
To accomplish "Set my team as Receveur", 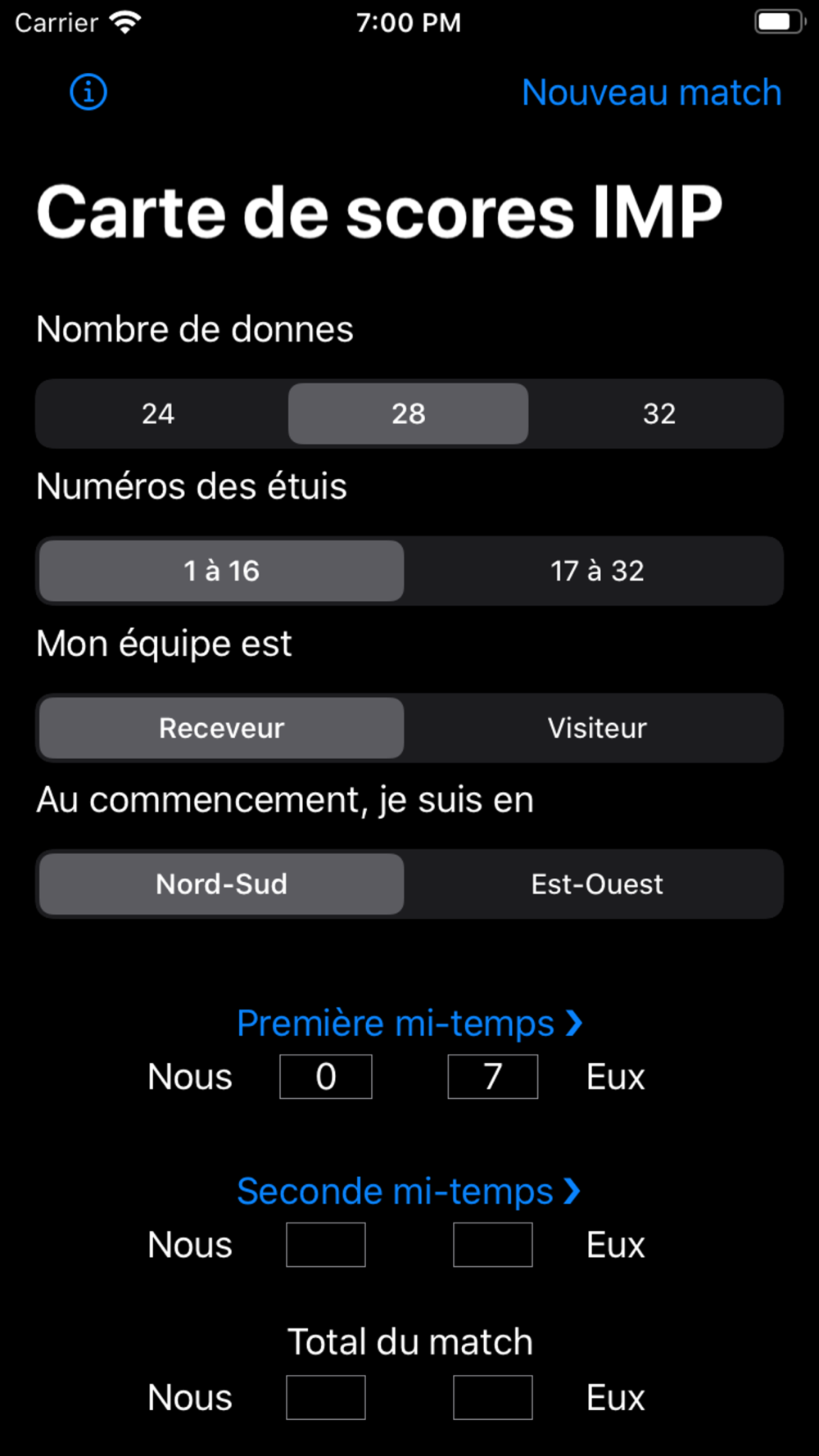I will [x=221, y=728].
